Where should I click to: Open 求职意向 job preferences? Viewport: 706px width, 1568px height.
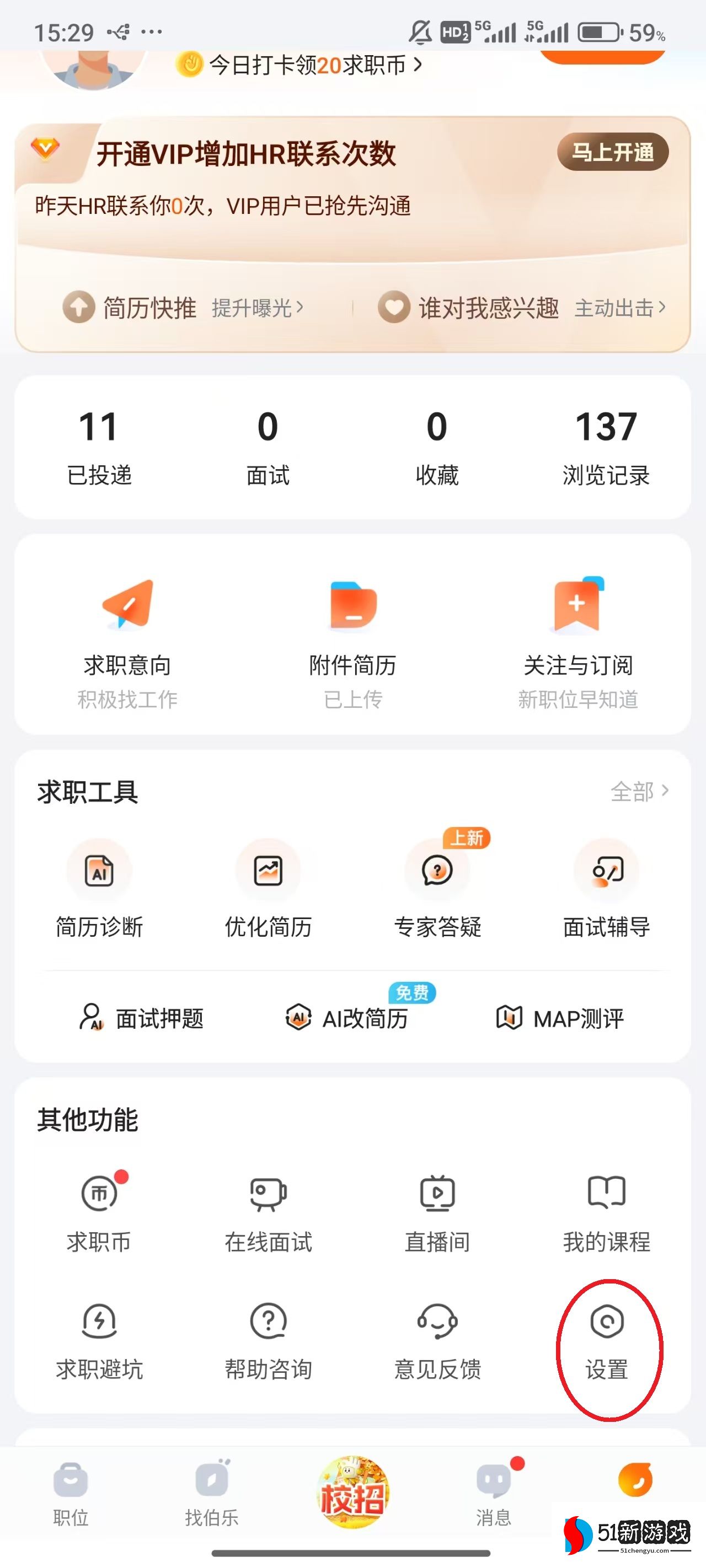127,639
